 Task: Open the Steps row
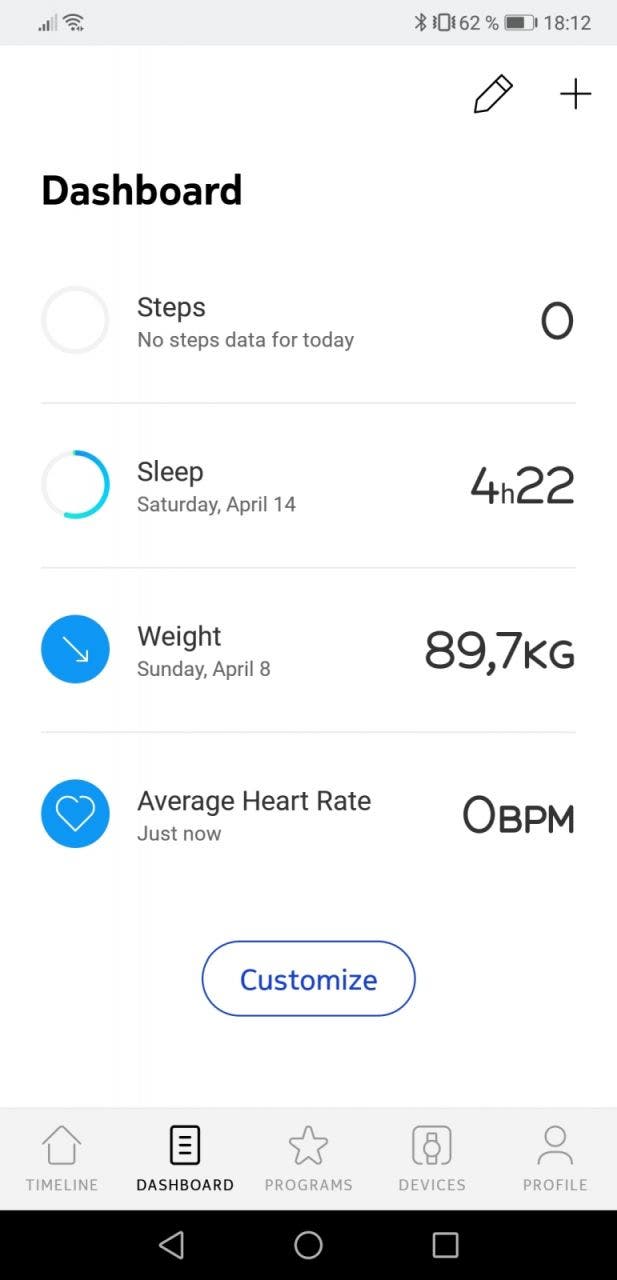(x=308, y=321)
